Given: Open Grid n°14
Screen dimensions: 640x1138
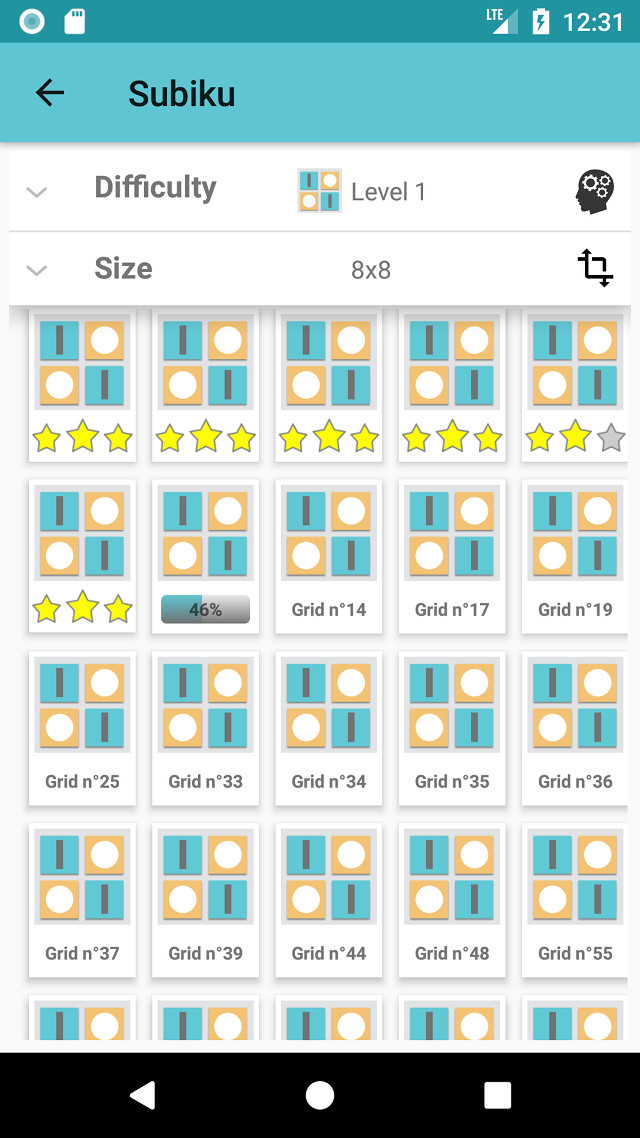Looking at the screenshot, I should (x=329, y=555).
